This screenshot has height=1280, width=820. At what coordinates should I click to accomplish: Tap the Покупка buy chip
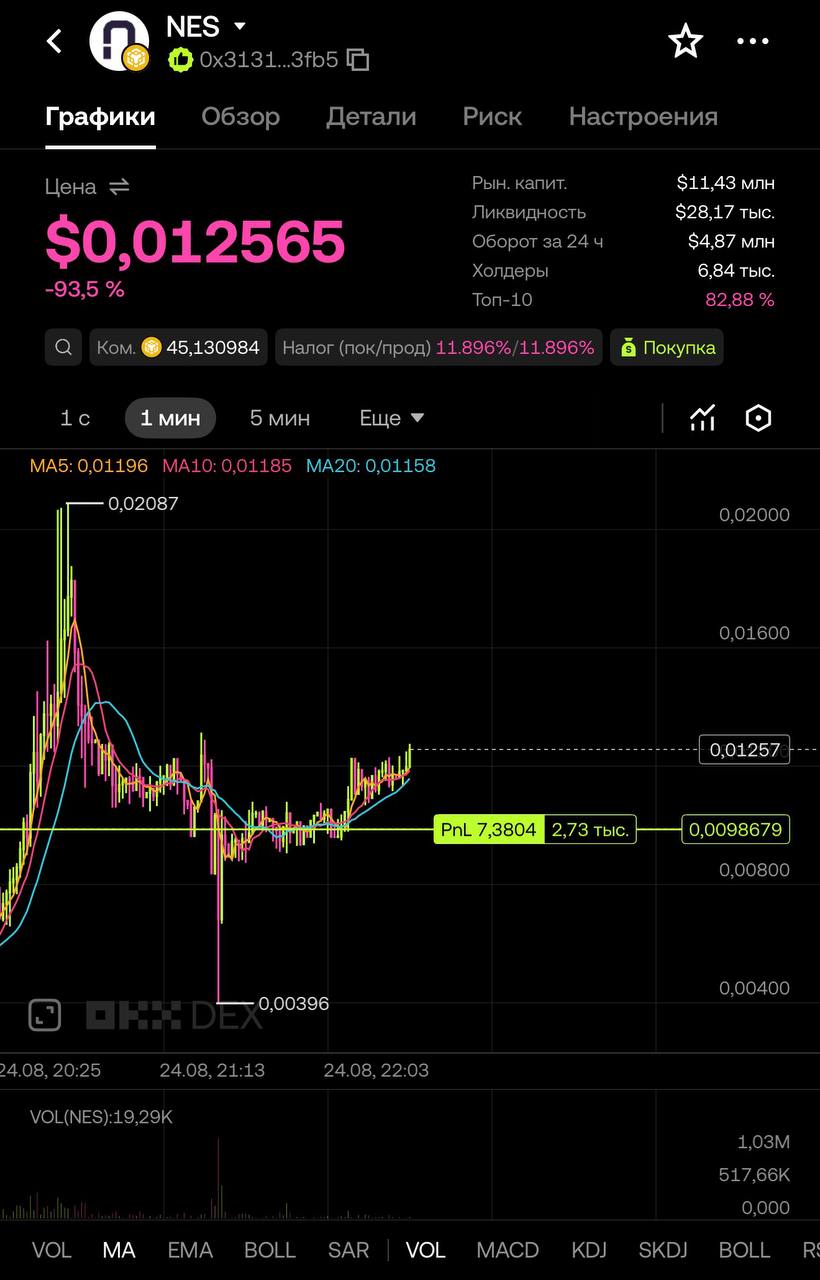[667, 348]
